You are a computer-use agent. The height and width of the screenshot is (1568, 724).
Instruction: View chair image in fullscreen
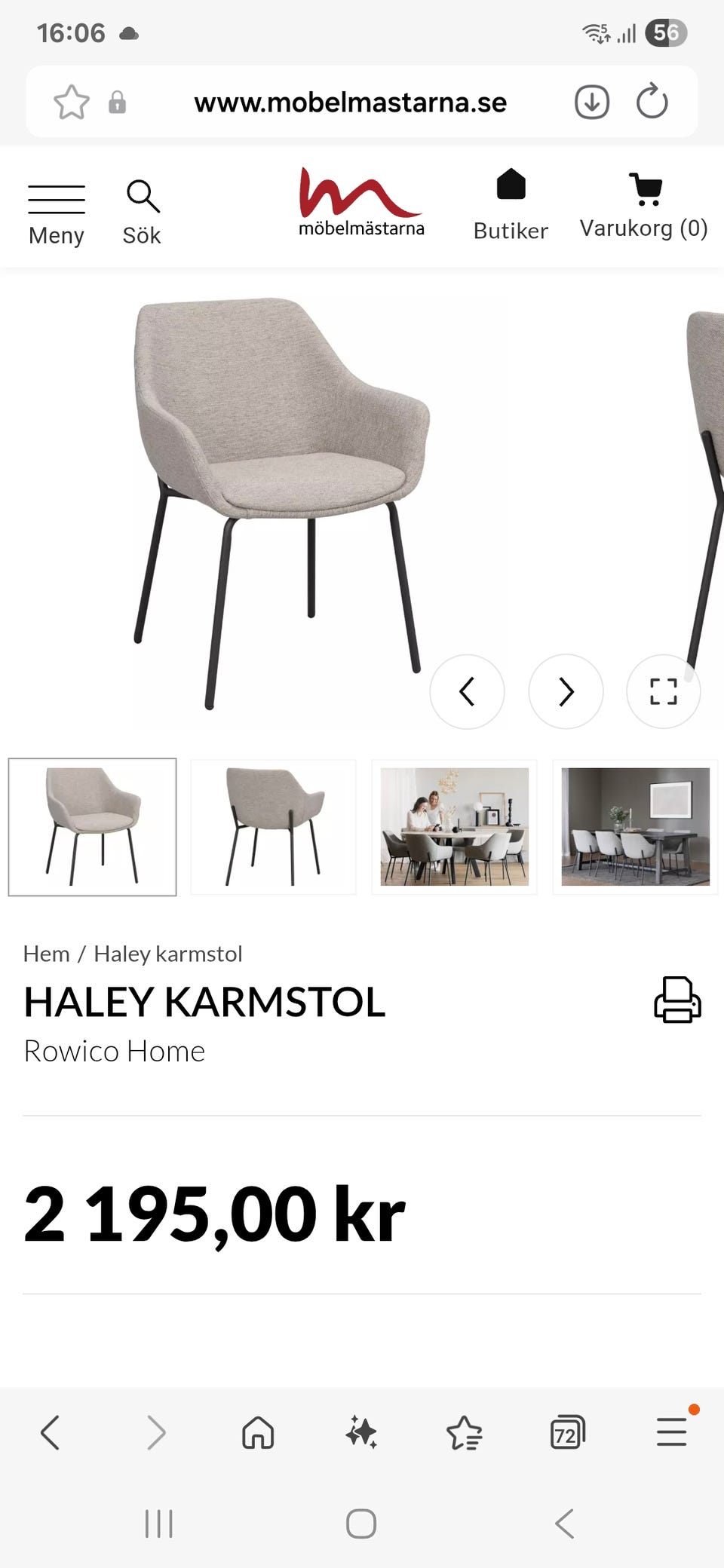coord(663,691)
